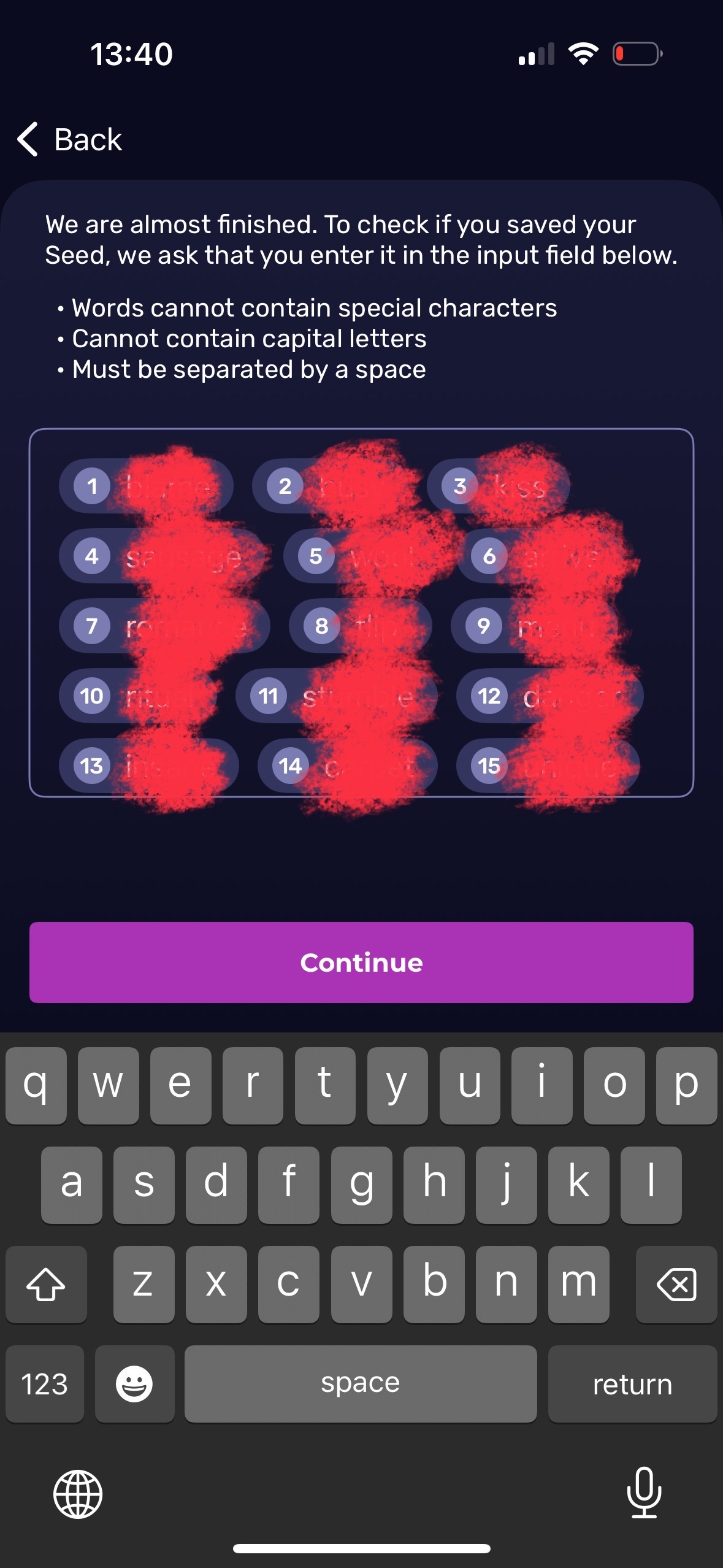Viewport: 723px width, 1568px height.
Task: Go back to the previous screen
Action: point(69,139)
